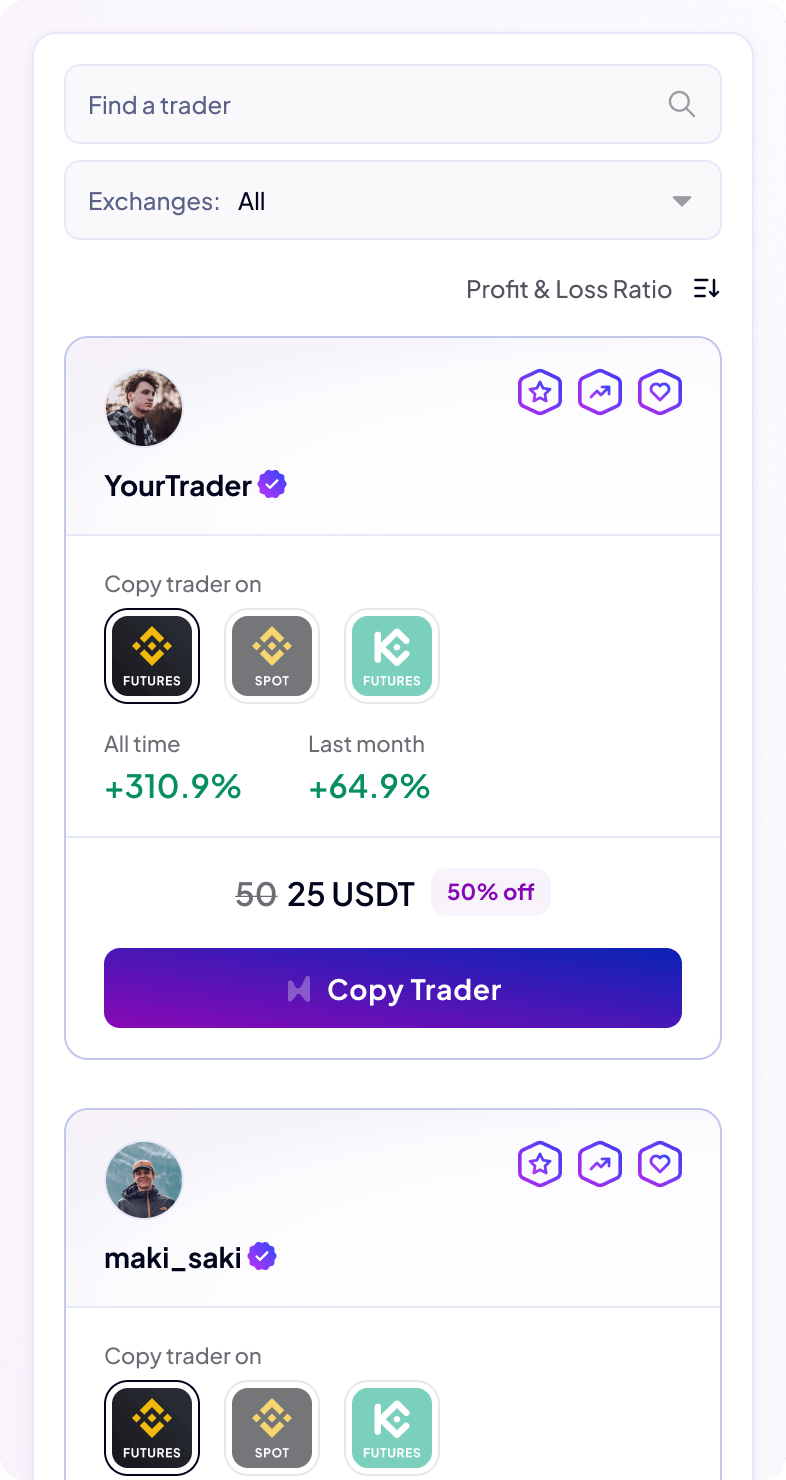The image size is (786, 1480).
Task: Tap Copy Trader for YourTrader
Action: [392, 988]
